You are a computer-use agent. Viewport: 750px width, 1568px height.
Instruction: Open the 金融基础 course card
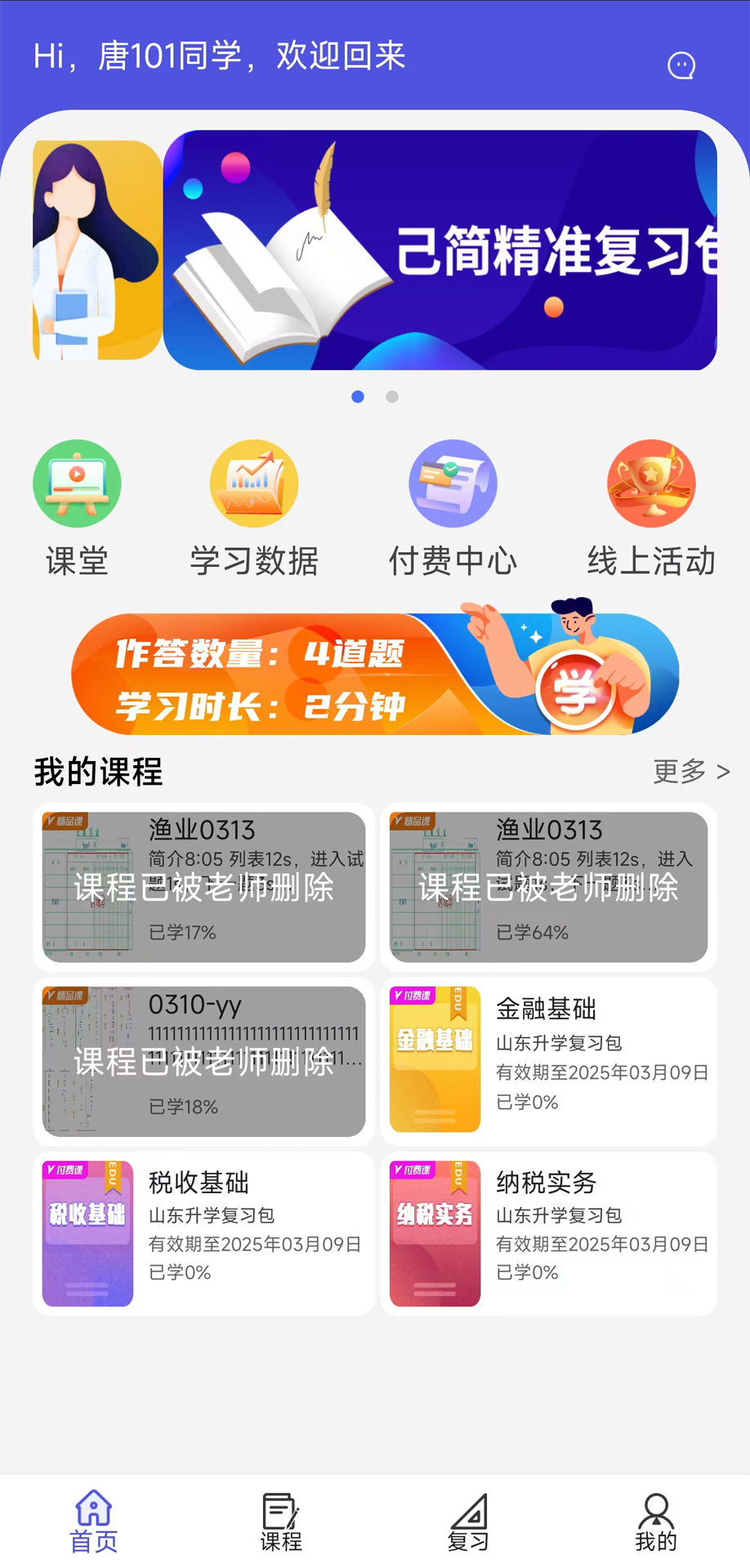pyautogui.click(x=547, y=1058)
